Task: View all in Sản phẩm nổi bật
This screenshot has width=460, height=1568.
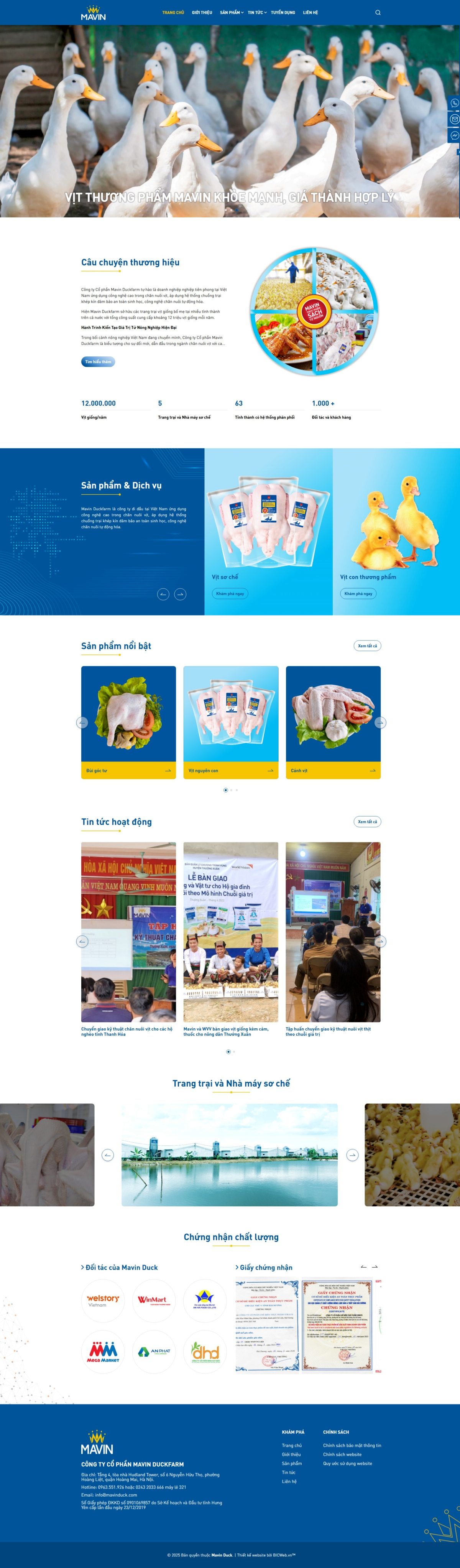Action: 367,646
